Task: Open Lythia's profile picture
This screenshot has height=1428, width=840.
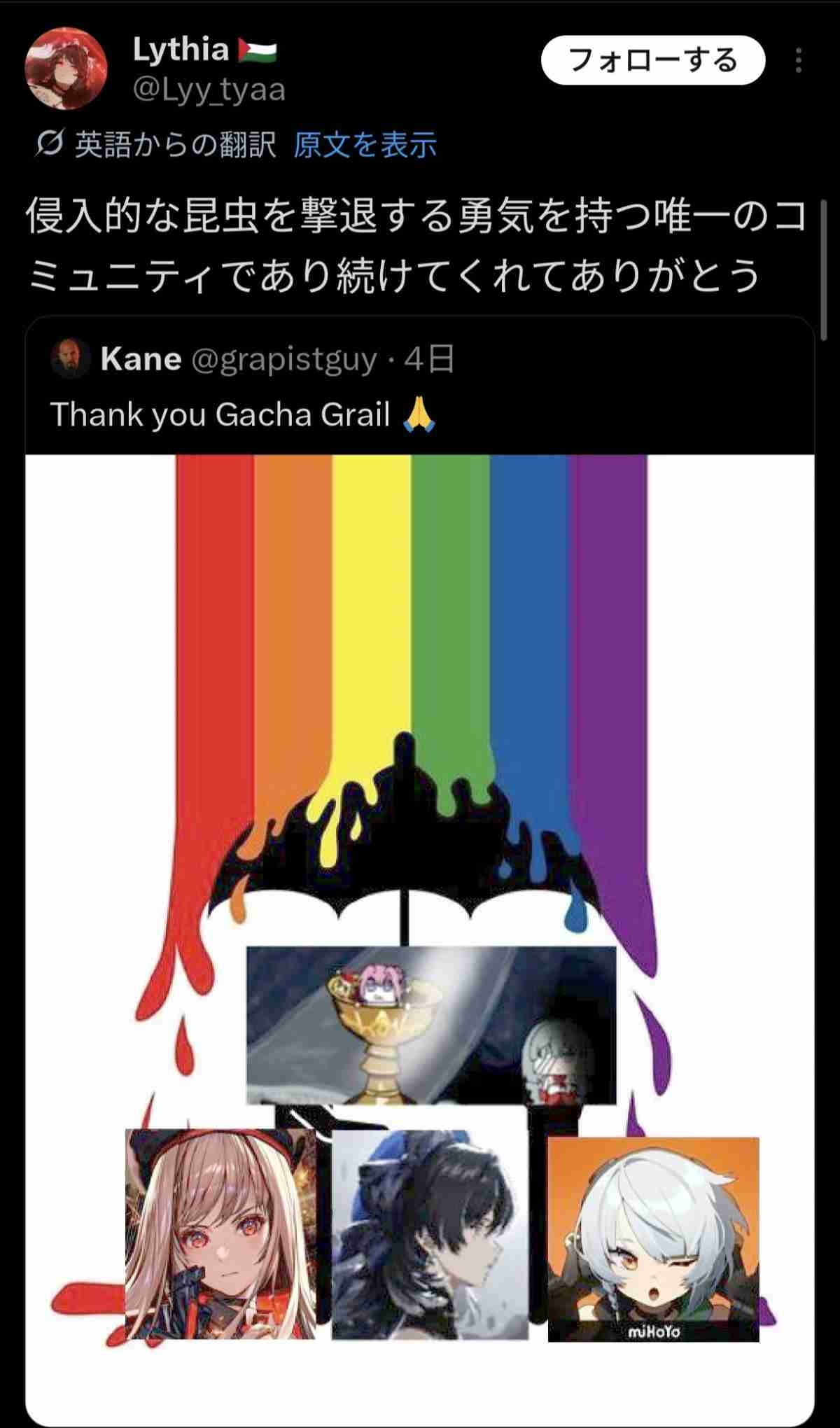Action: 66,69
